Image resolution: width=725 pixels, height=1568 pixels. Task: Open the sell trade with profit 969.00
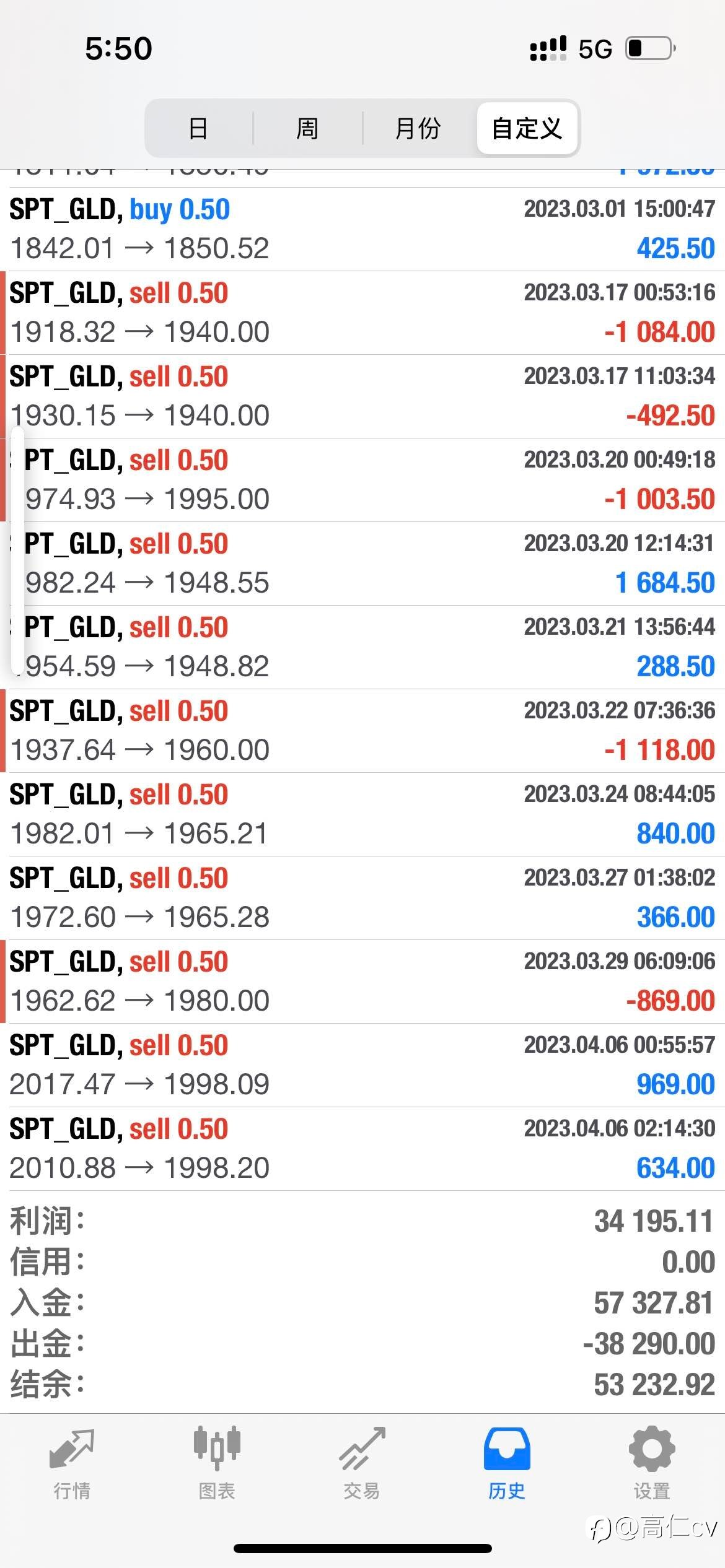tap(362, 1065)
